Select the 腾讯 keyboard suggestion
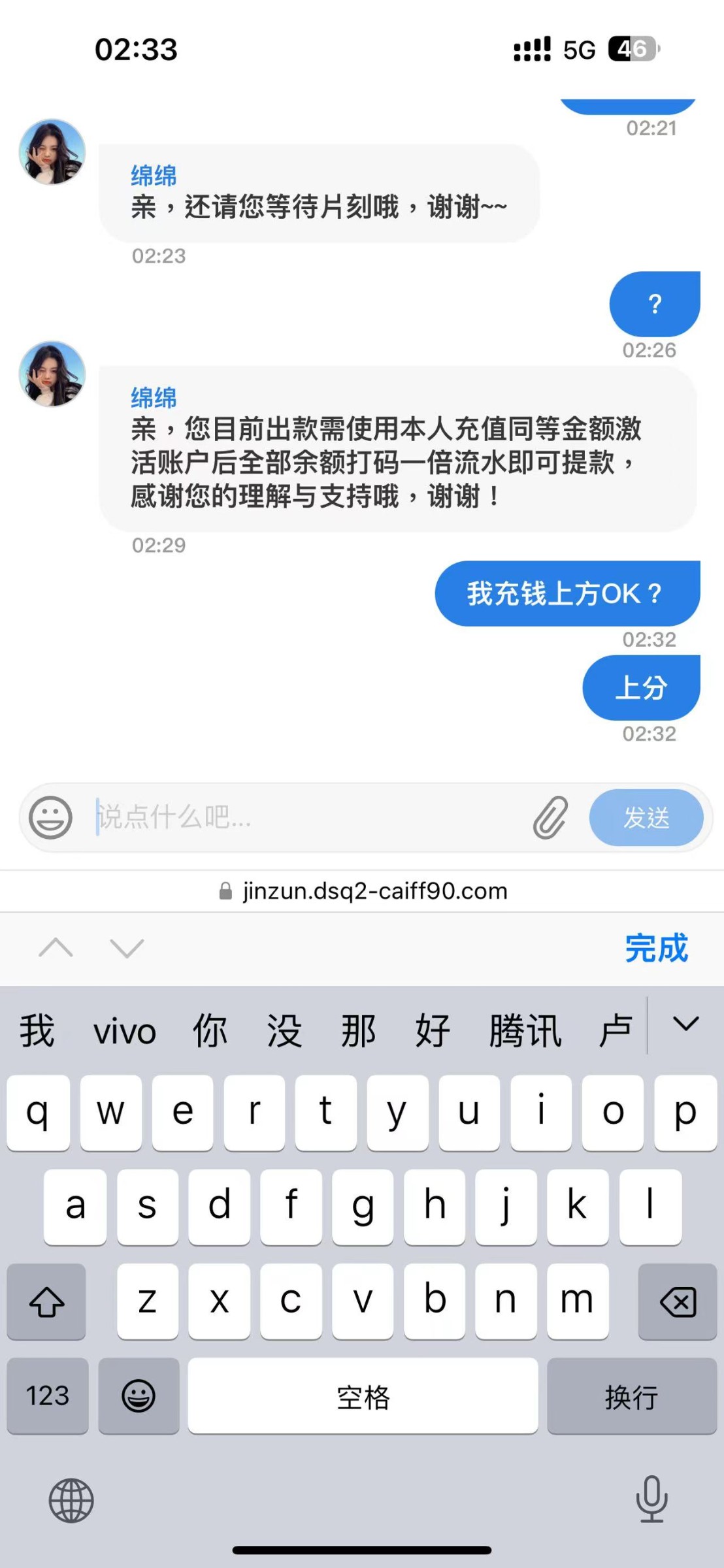724x1568 pixels. (x=525, y=1031)
